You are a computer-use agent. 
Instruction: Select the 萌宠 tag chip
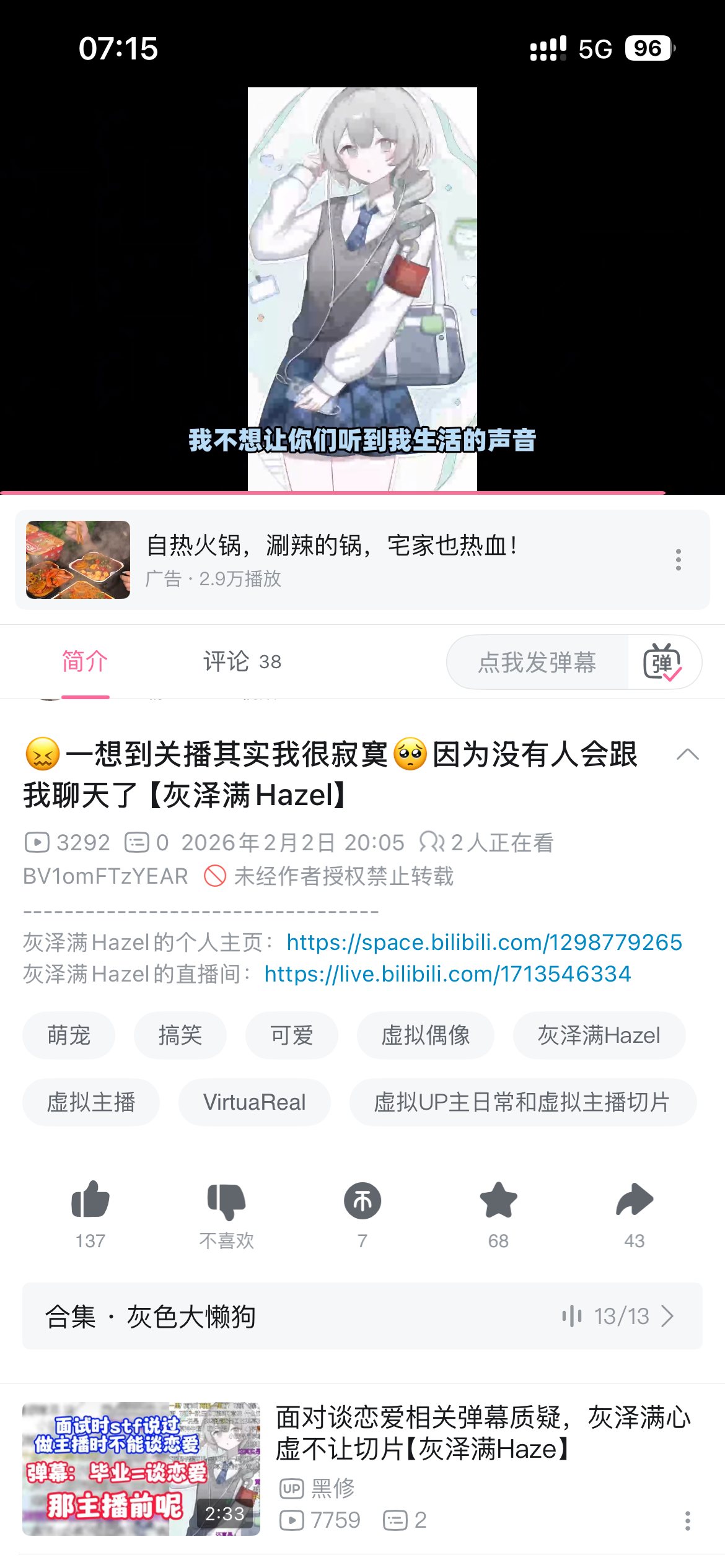[x=69, y=1035]
